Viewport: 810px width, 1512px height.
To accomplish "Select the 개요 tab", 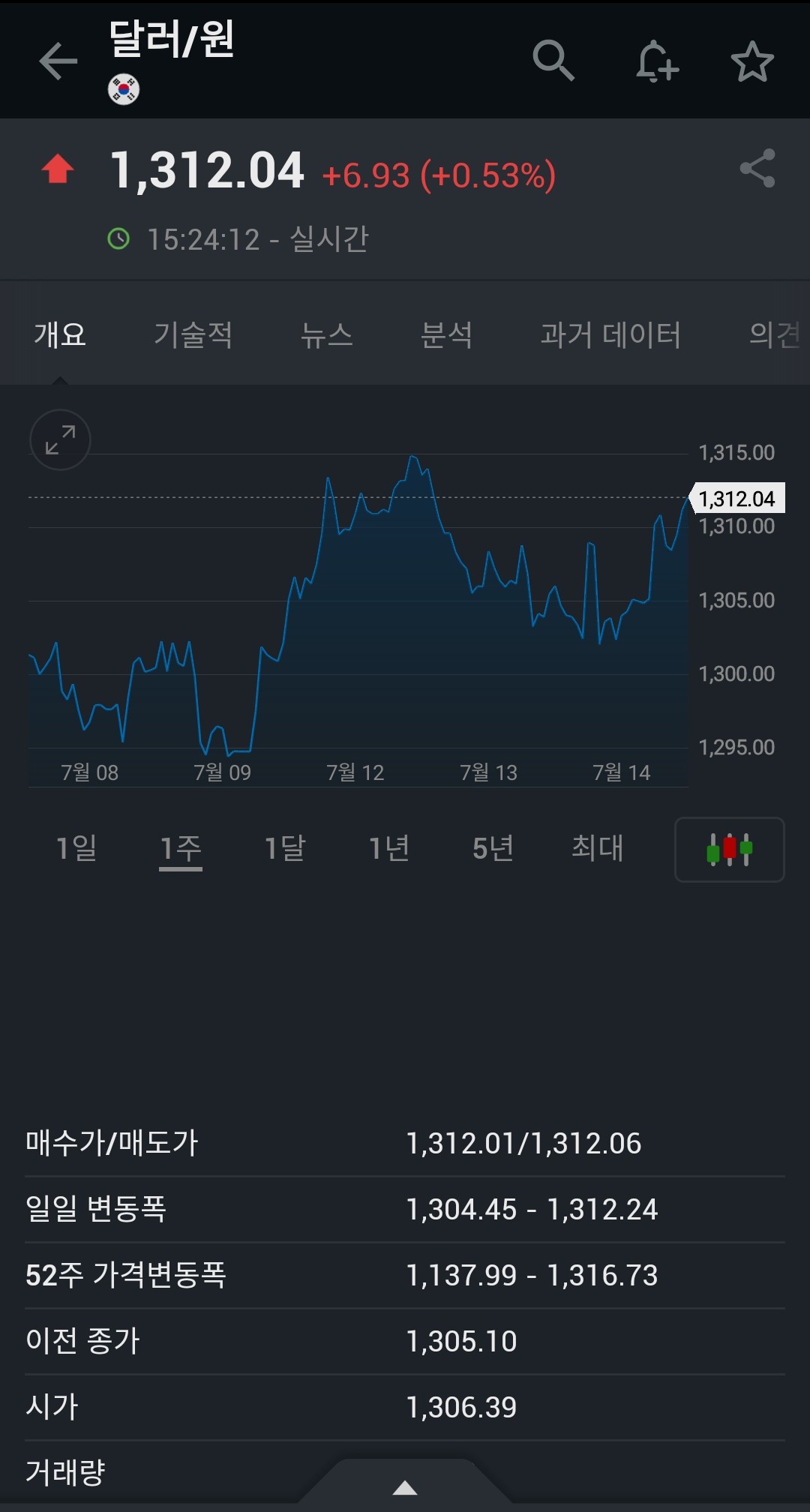I will [60, 334].
